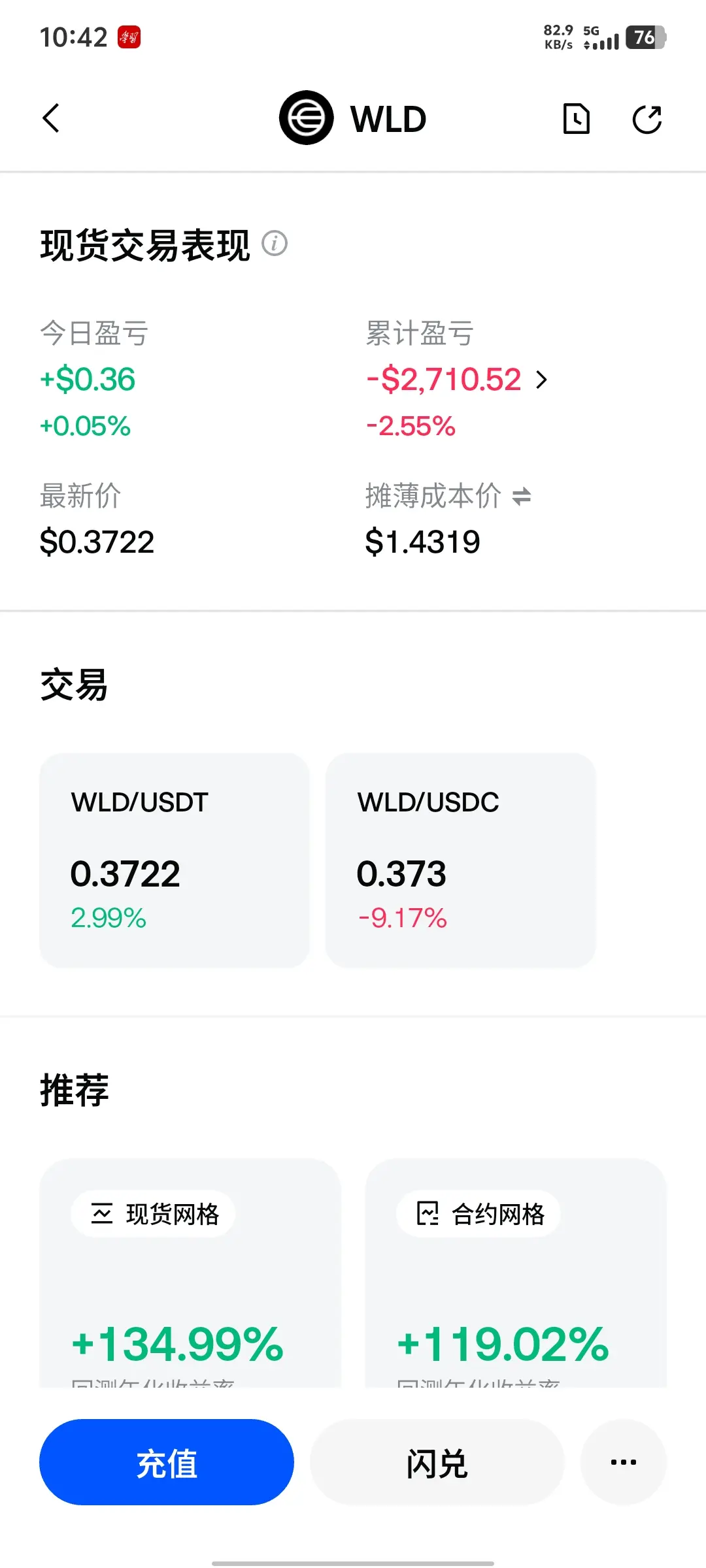Switch the 摊薄成本价 cost display
Viewport: 706px width, 1568px height.
(x=522, y=497)
